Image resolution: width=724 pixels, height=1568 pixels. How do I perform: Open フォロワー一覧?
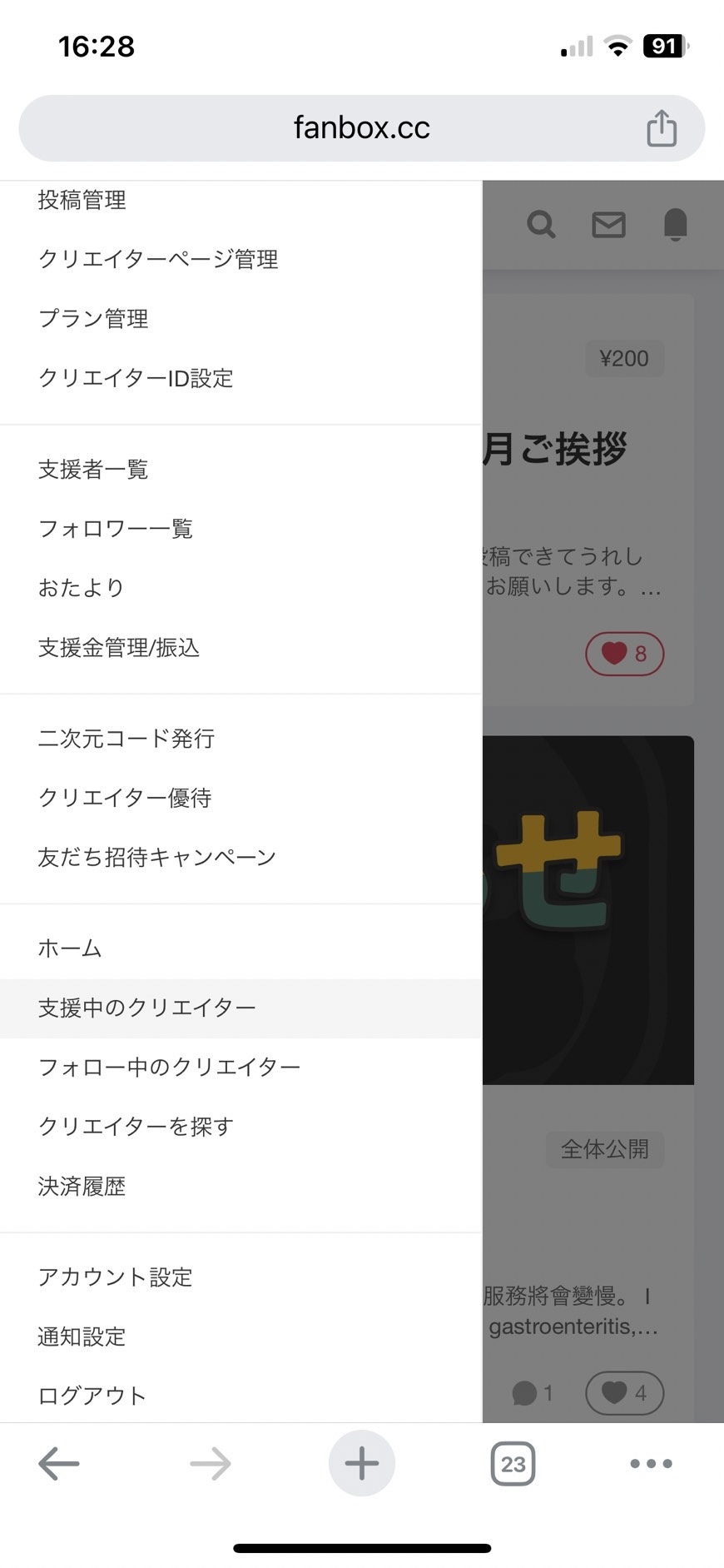(x=116, y=529)
